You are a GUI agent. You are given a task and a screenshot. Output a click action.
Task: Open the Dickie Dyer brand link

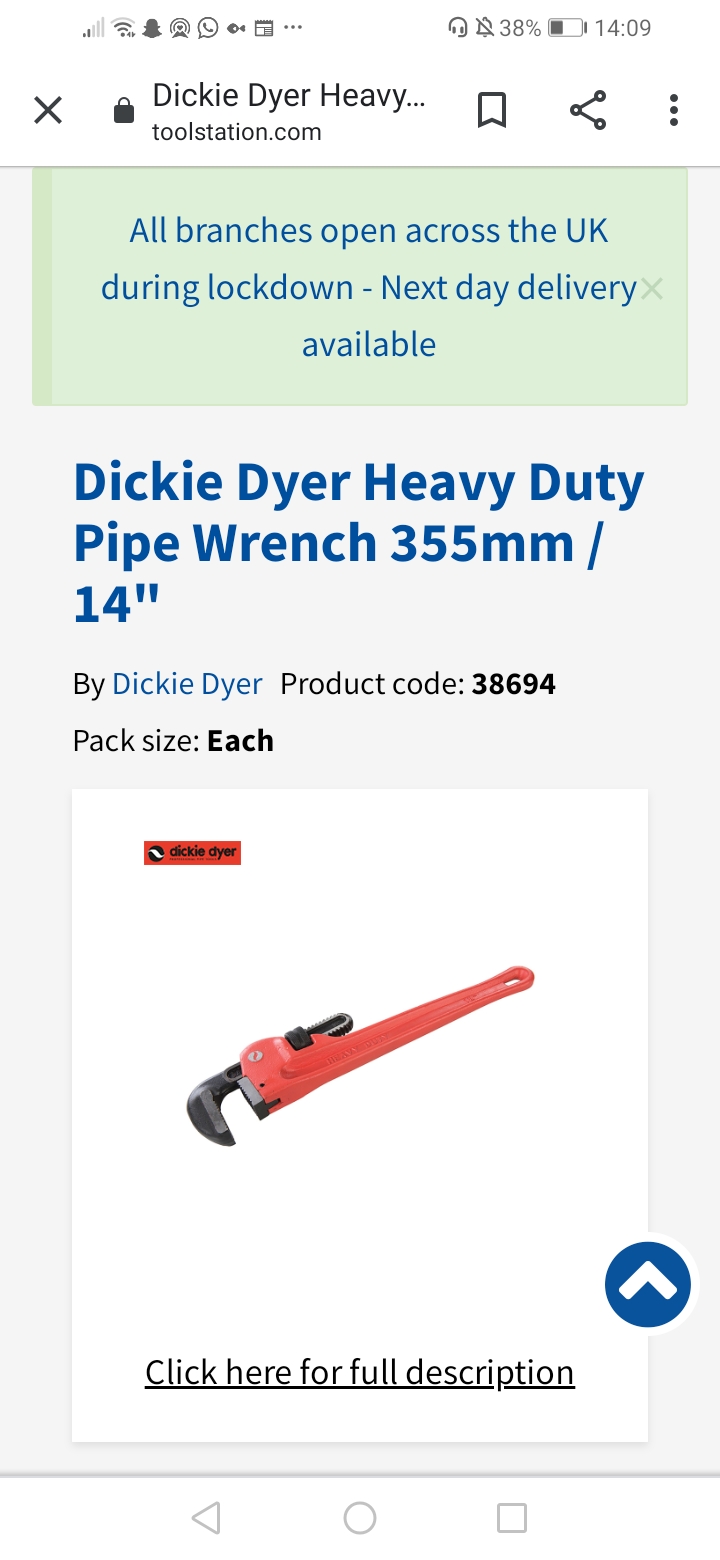pyautogui.click(x=187, y=684)
